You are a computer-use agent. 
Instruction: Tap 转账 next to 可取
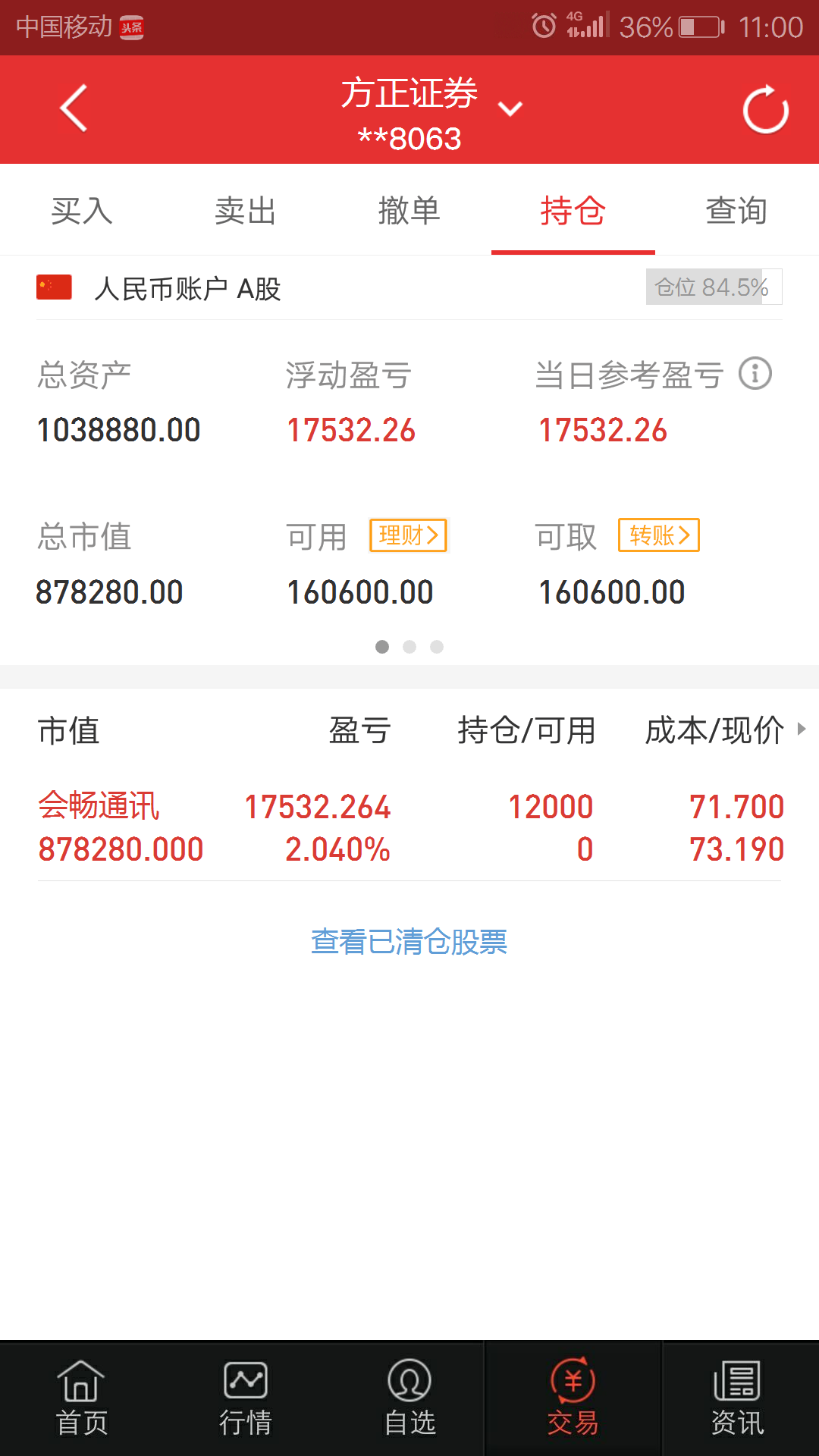coord(658,535)
